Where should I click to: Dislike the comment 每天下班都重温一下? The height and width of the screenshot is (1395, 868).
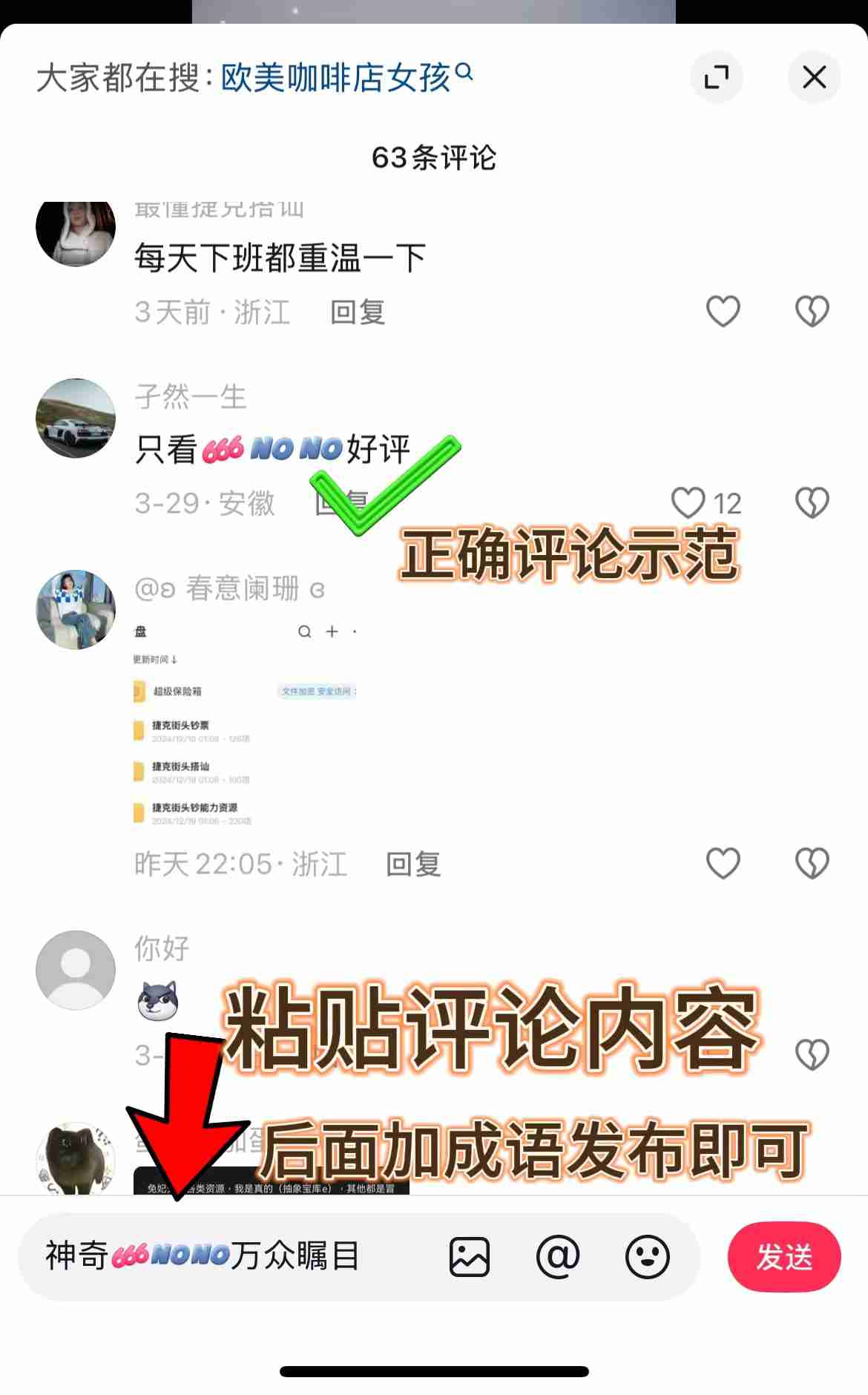coord(812,311)
